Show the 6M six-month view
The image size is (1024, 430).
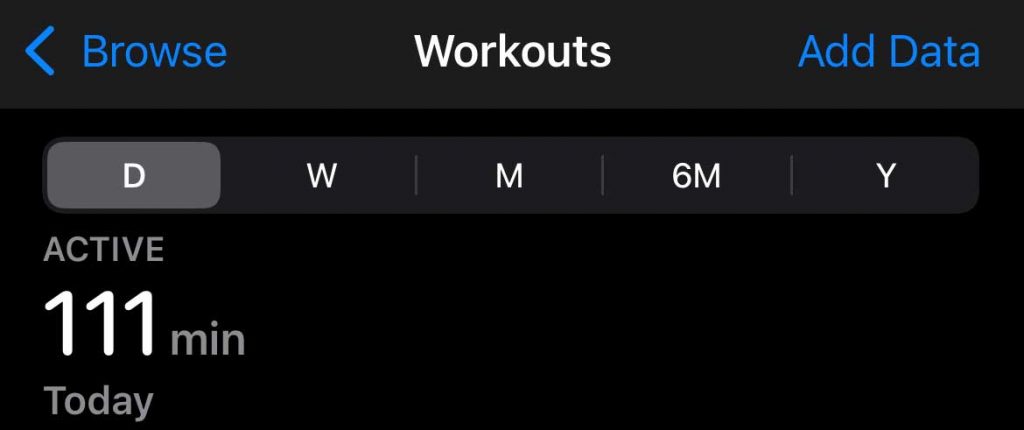pyautogui.click(x=696, y=176)
